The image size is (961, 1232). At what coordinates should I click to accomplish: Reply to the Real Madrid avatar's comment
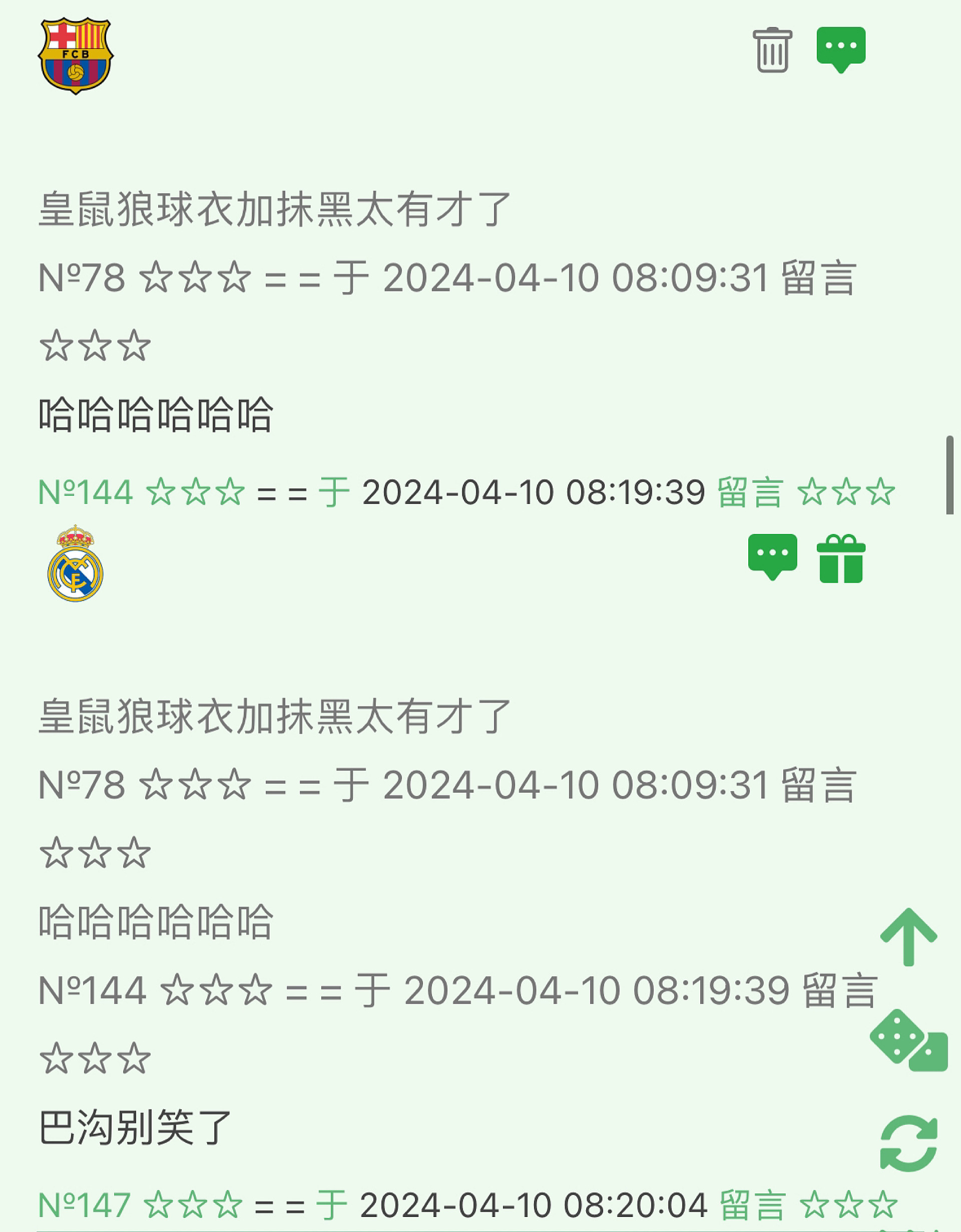pos(772,555)
